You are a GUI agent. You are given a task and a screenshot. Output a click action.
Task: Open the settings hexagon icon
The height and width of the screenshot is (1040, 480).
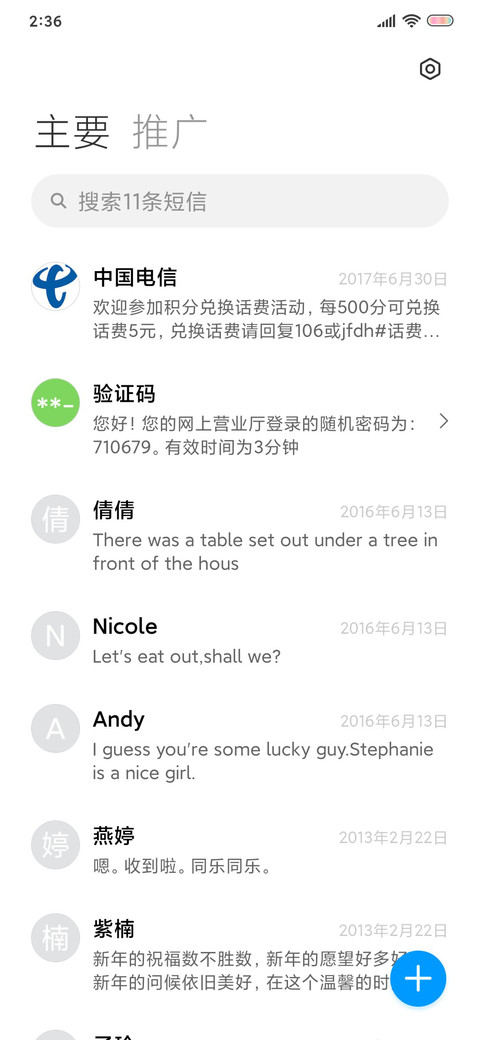click(430, 69)
